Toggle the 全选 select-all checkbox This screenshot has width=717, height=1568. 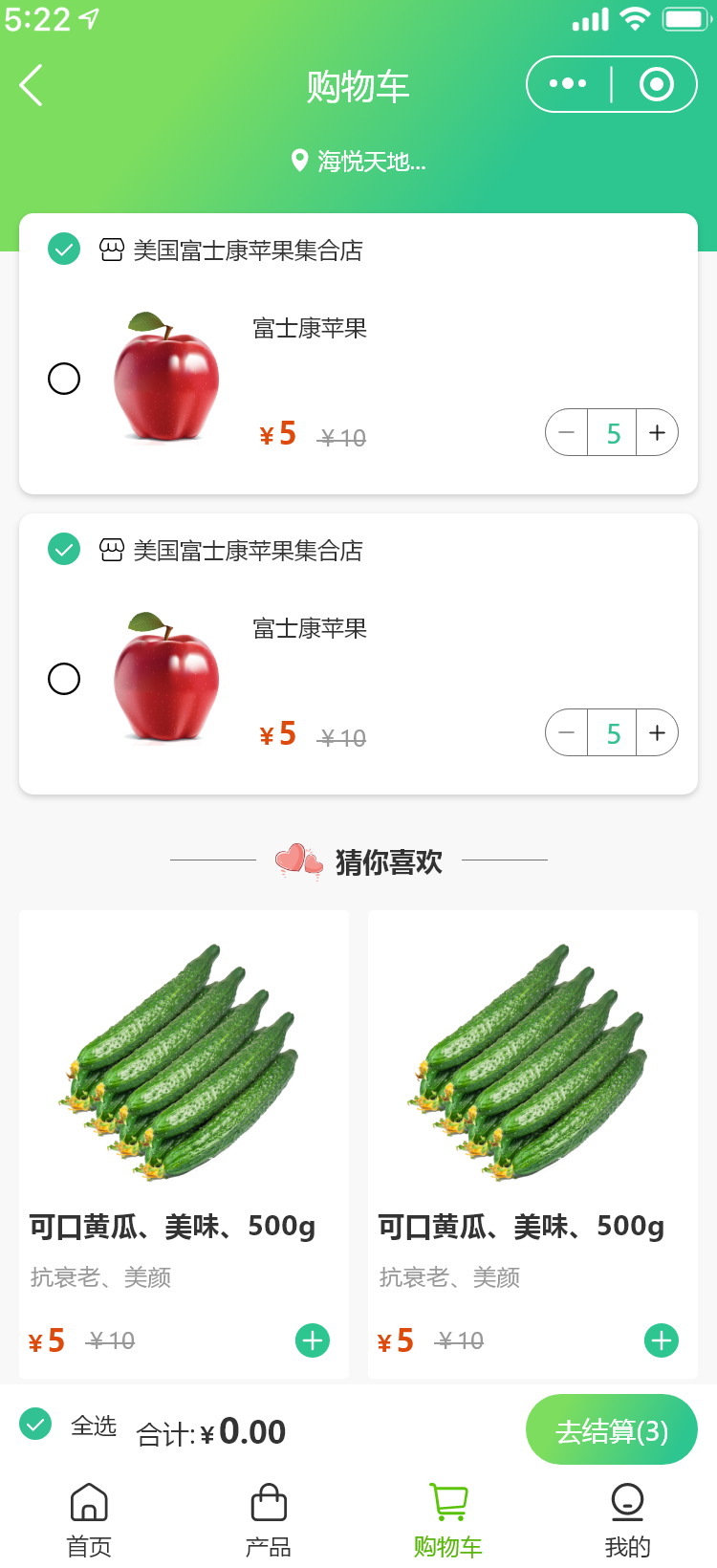click(x=36, y=1425)
